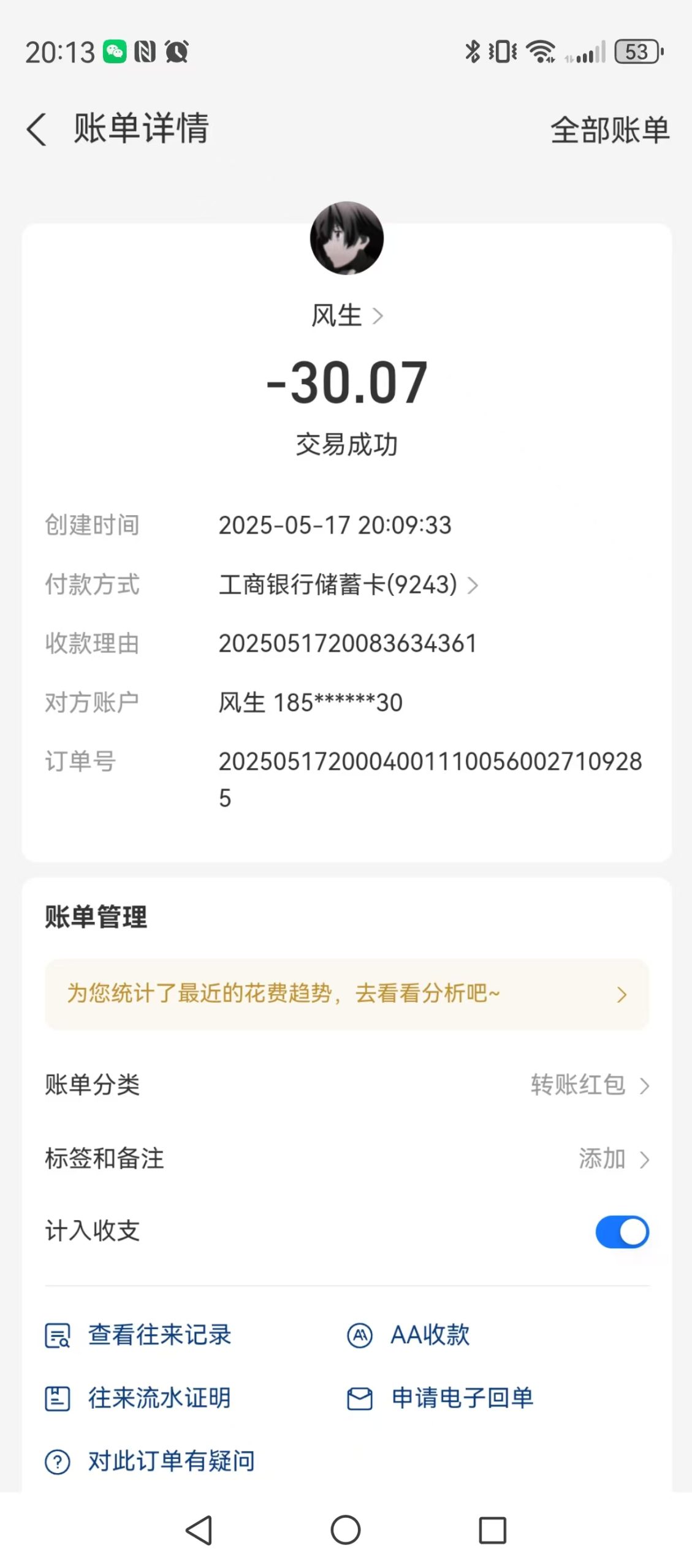Add 标签和备注 to this bill
The image size is (692, 1568).
coord(613,1158)
